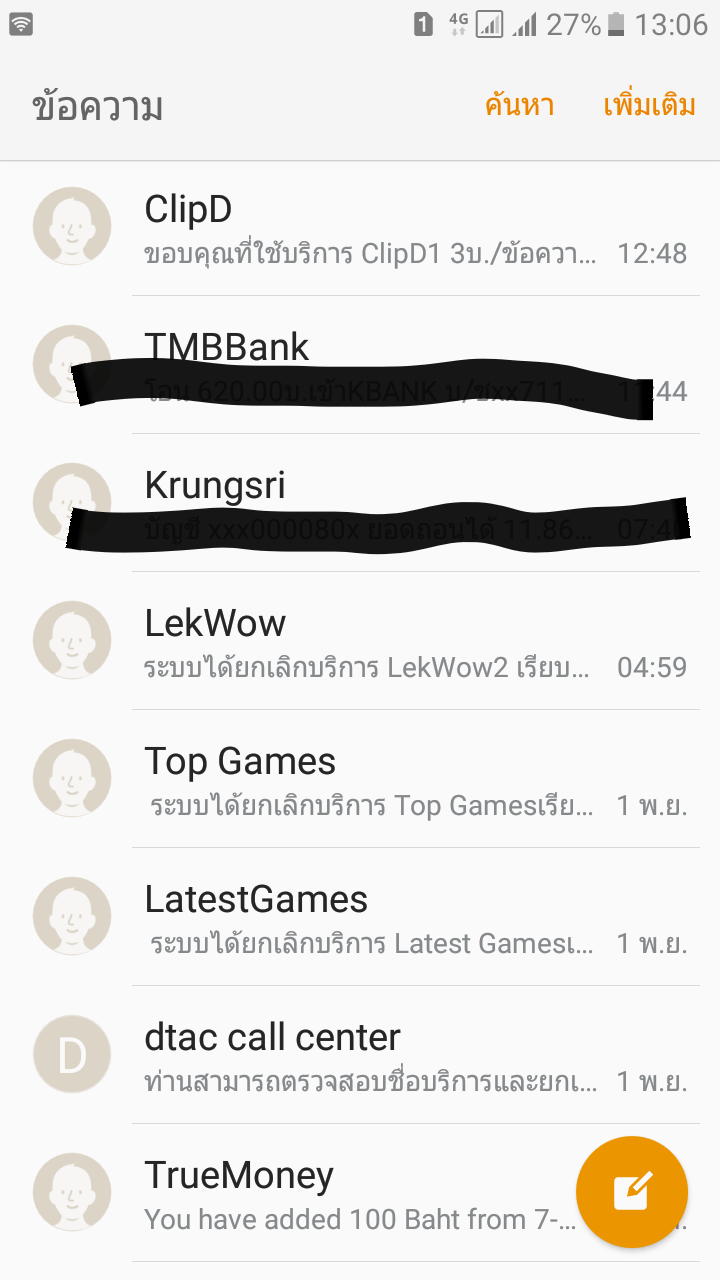Open the Krungsri message thread
This screenshot has height=1280, width=720.
tap(400, 503)
